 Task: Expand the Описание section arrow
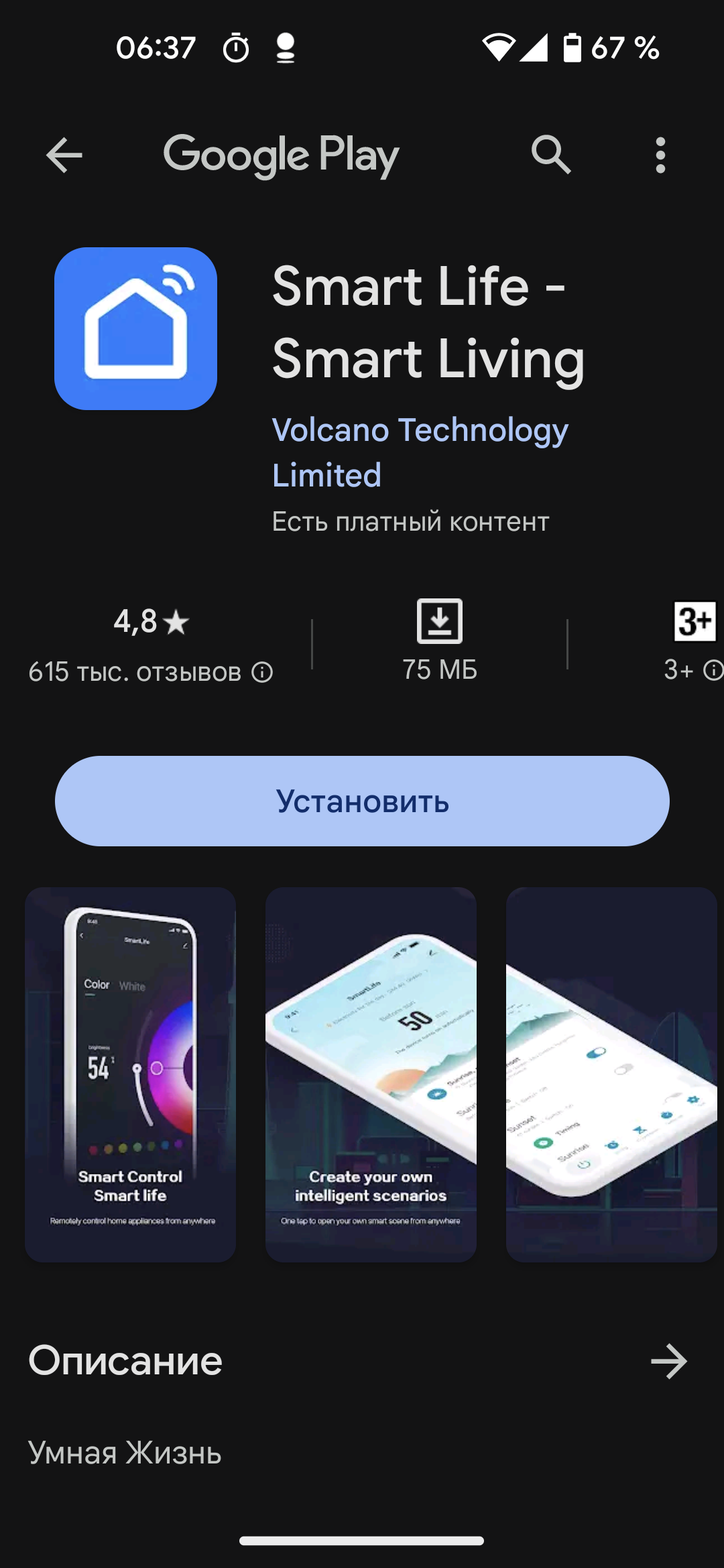point(668,1362)
